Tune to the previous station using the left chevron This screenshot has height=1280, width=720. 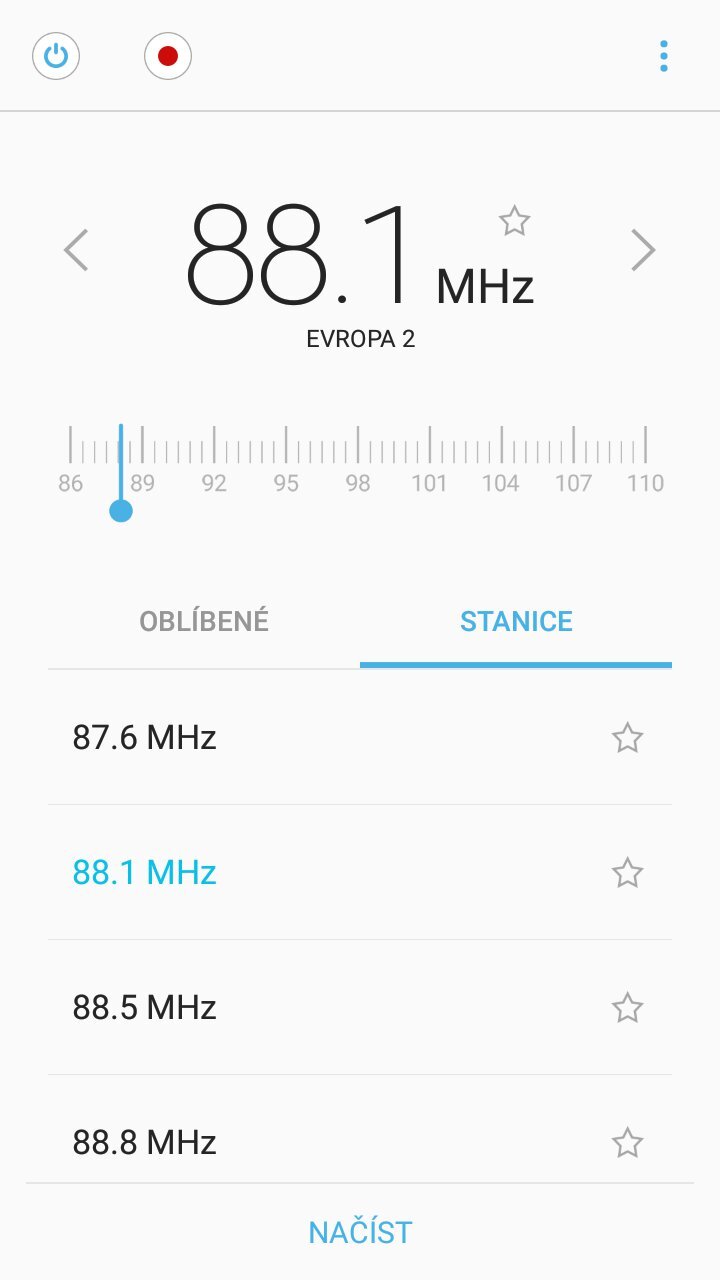point(76,249)
